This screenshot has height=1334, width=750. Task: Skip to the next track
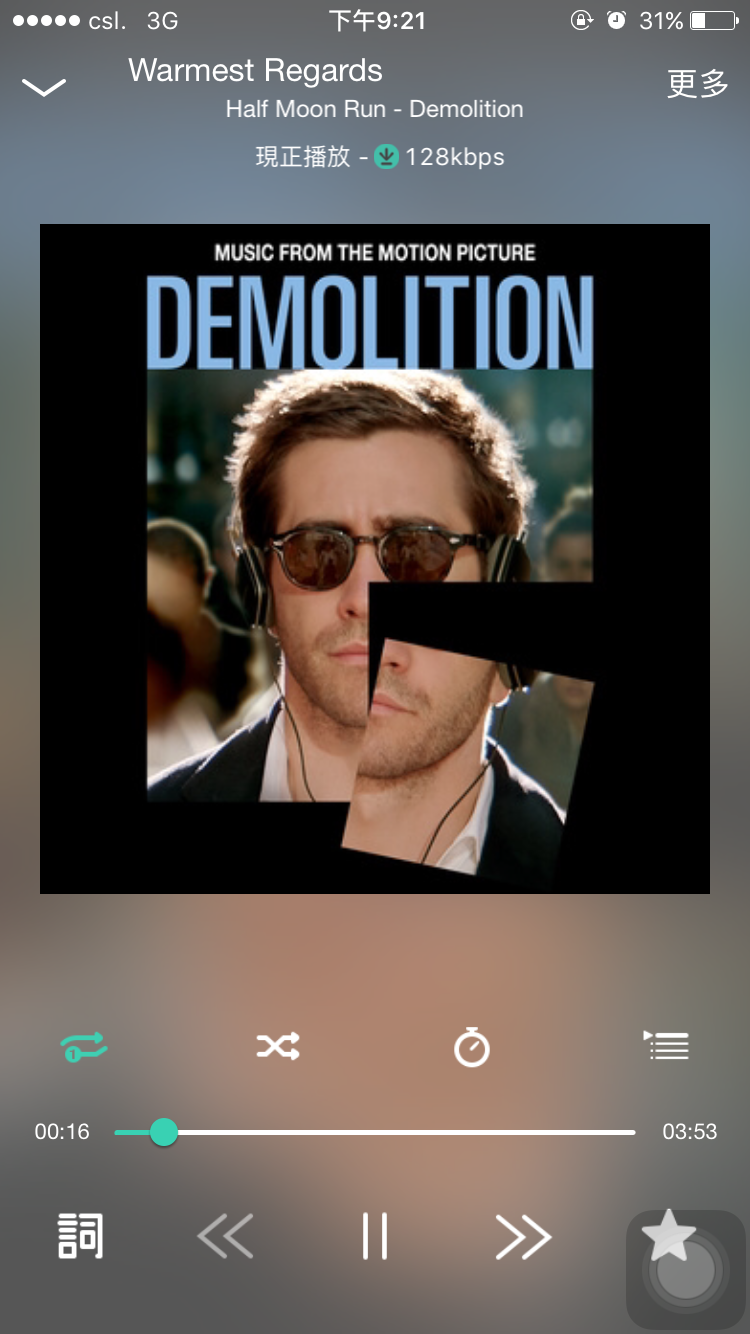coord(523,1237)
